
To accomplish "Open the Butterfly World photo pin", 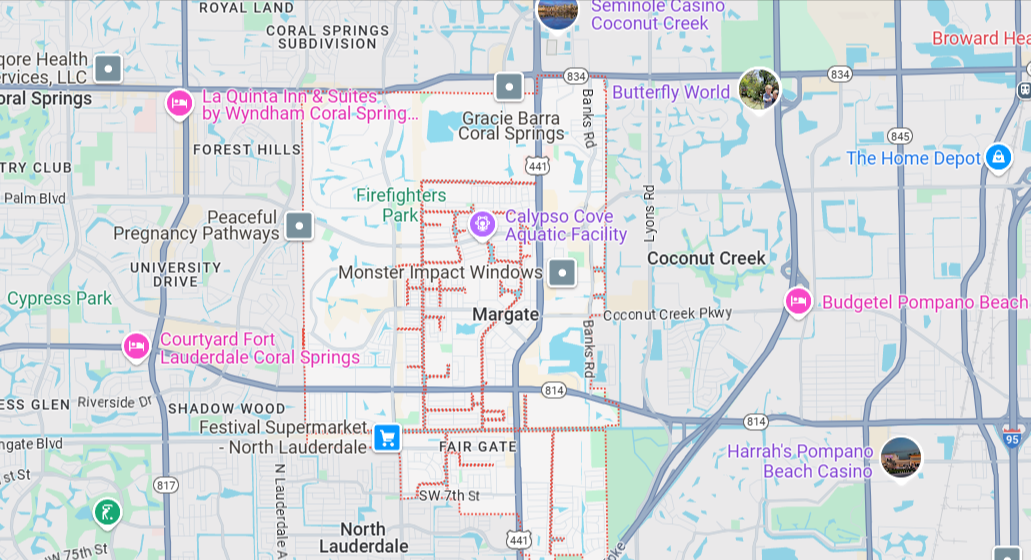I will pos(759,90).
